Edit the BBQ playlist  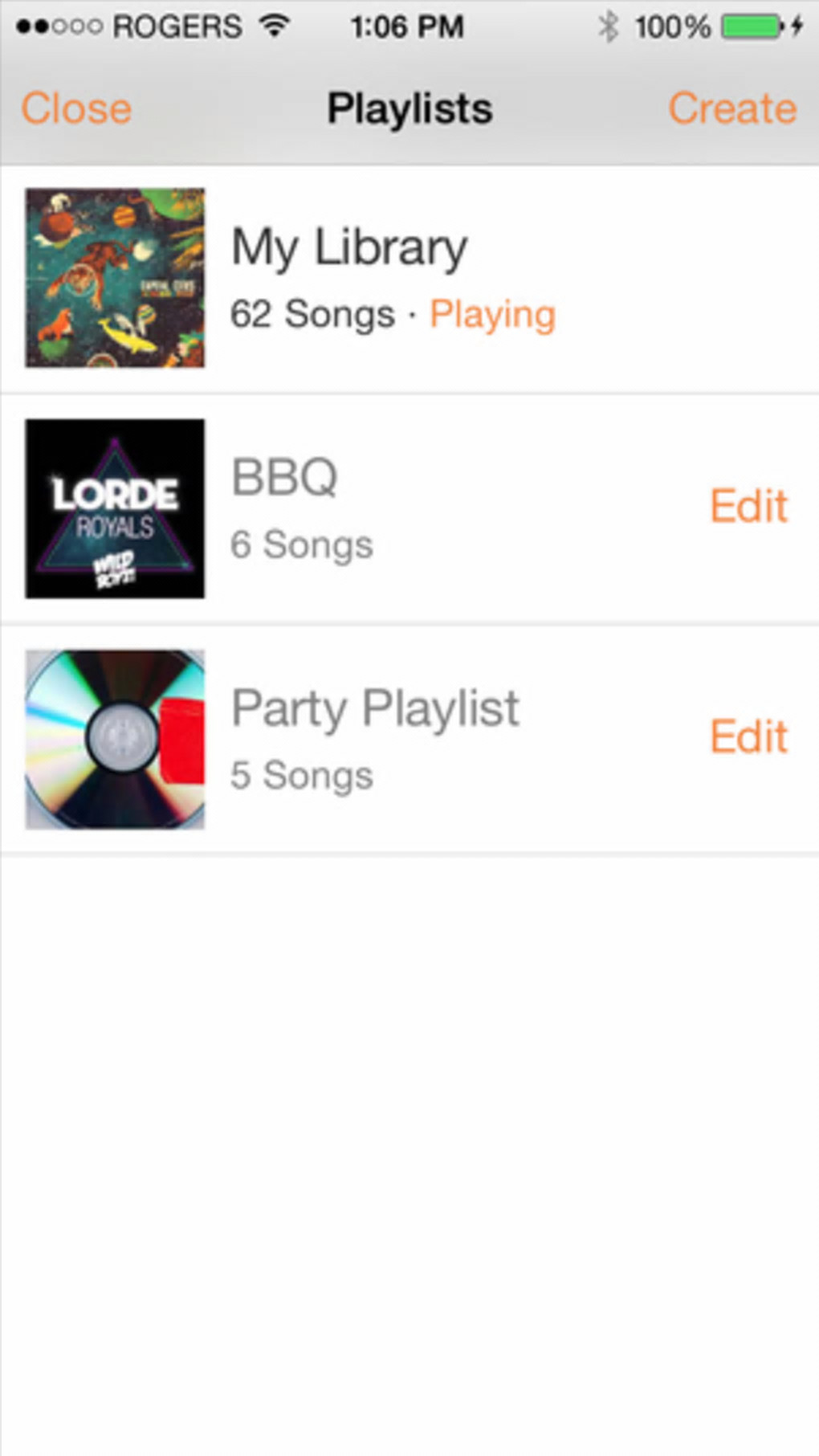748,507
